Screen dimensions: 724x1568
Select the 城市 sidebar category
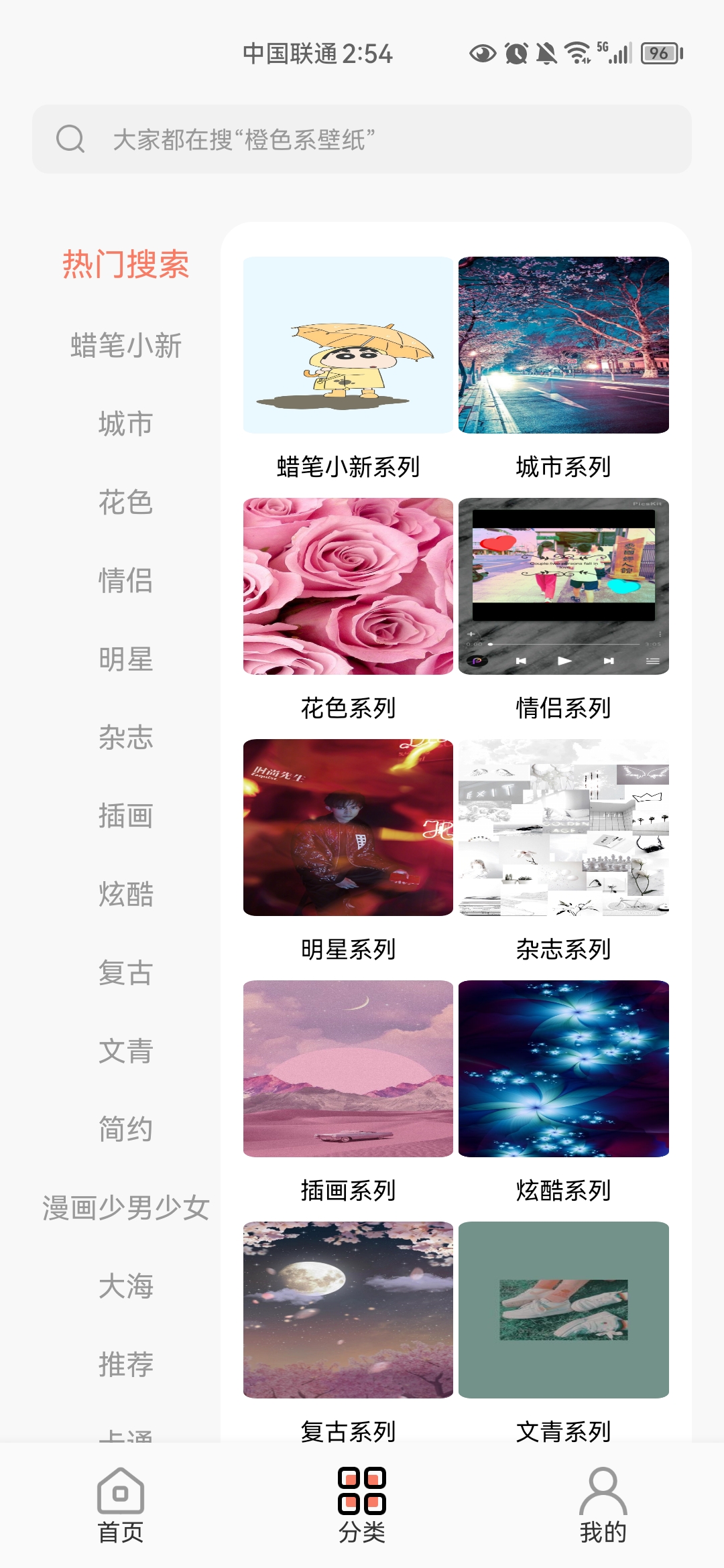point(126,424)
